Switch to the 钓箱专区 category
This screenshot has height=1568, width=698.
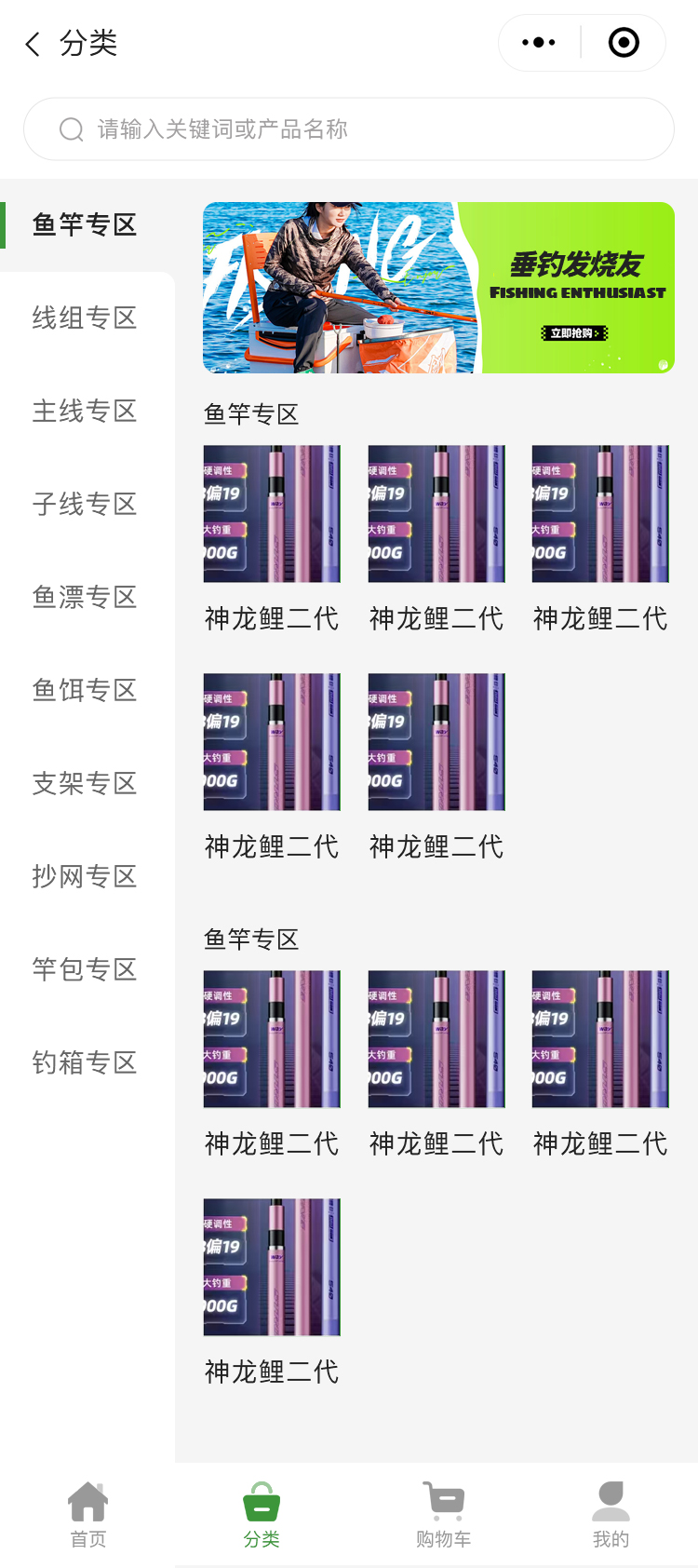click(85, 1063)
